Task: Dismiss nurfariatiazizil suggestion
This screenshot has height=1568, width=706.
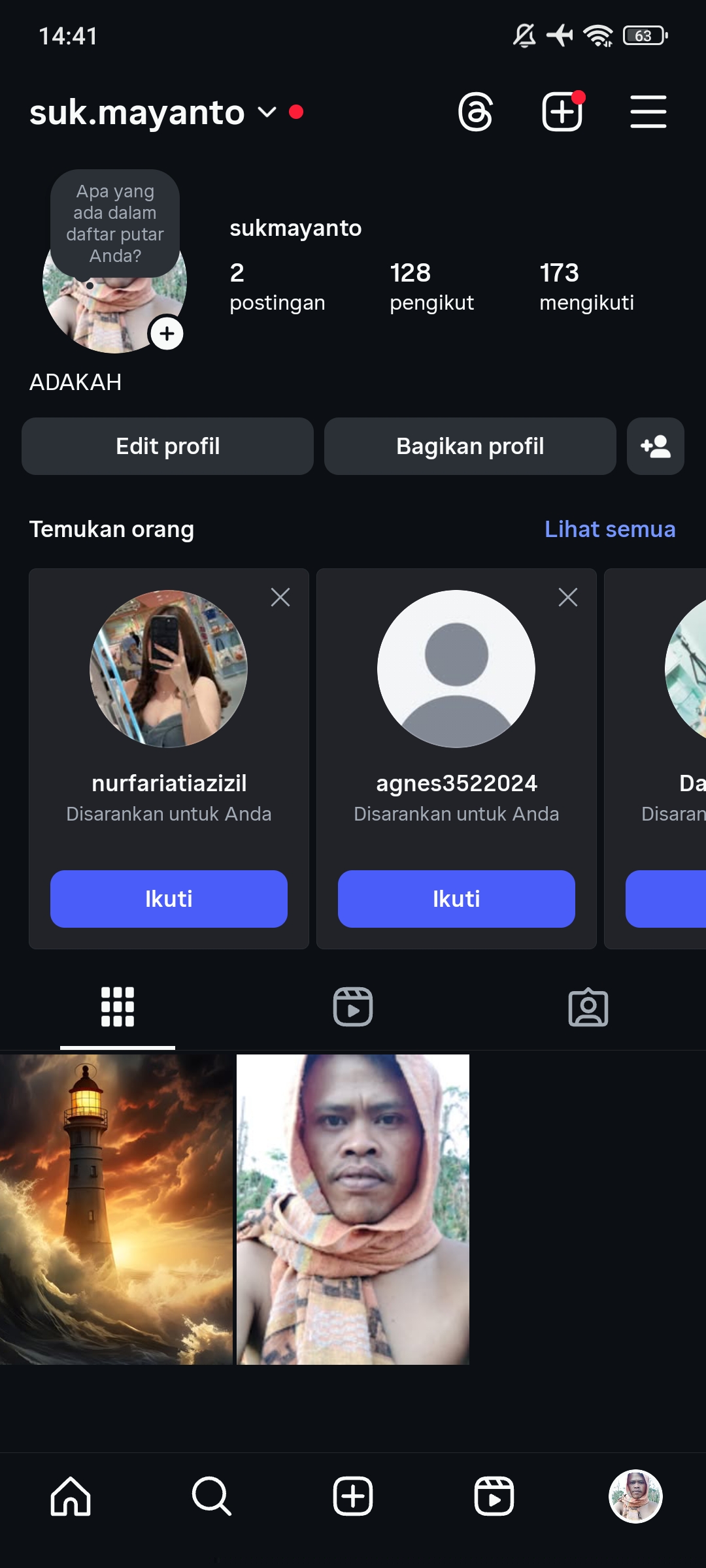Action: [x=280, y=597]
